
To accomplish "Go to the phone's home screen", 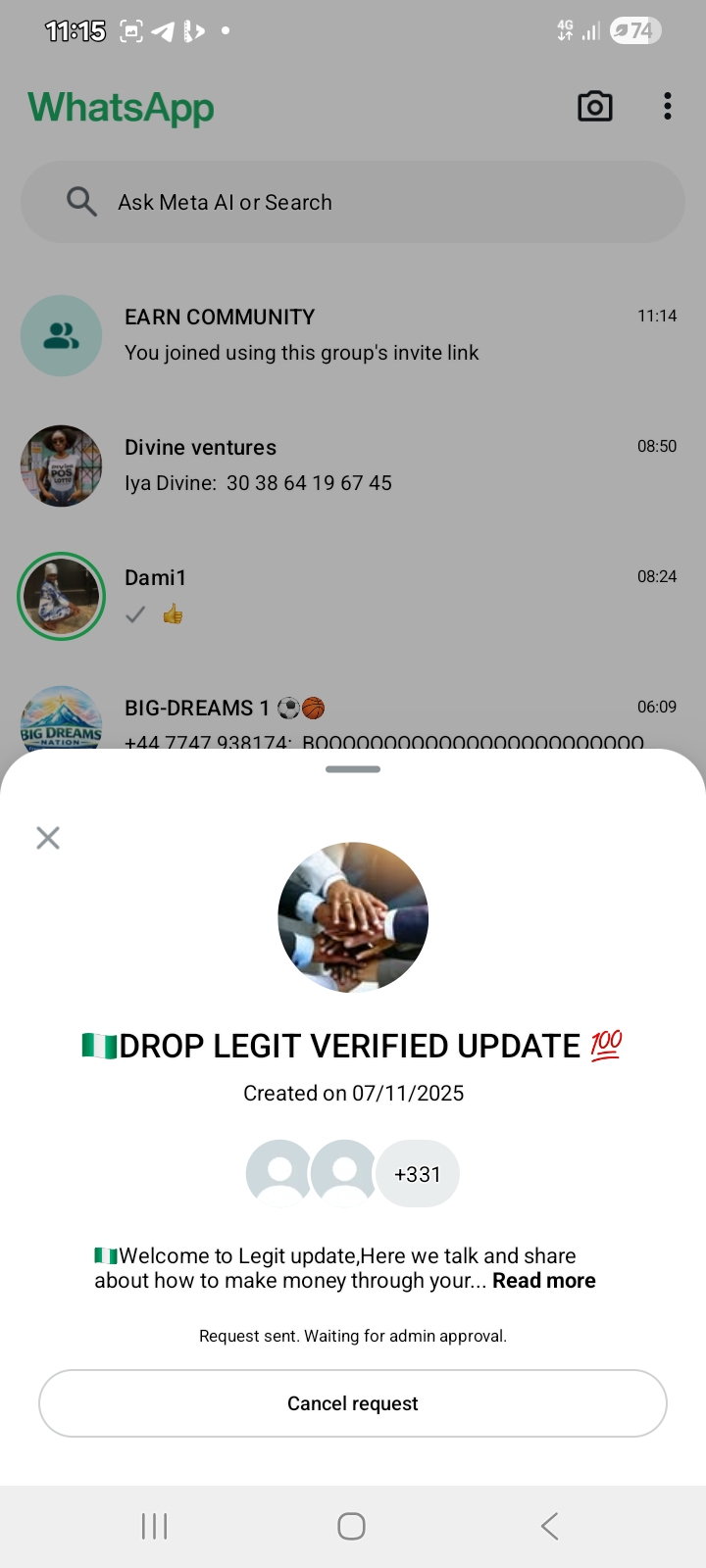I will click(352, 1526).
